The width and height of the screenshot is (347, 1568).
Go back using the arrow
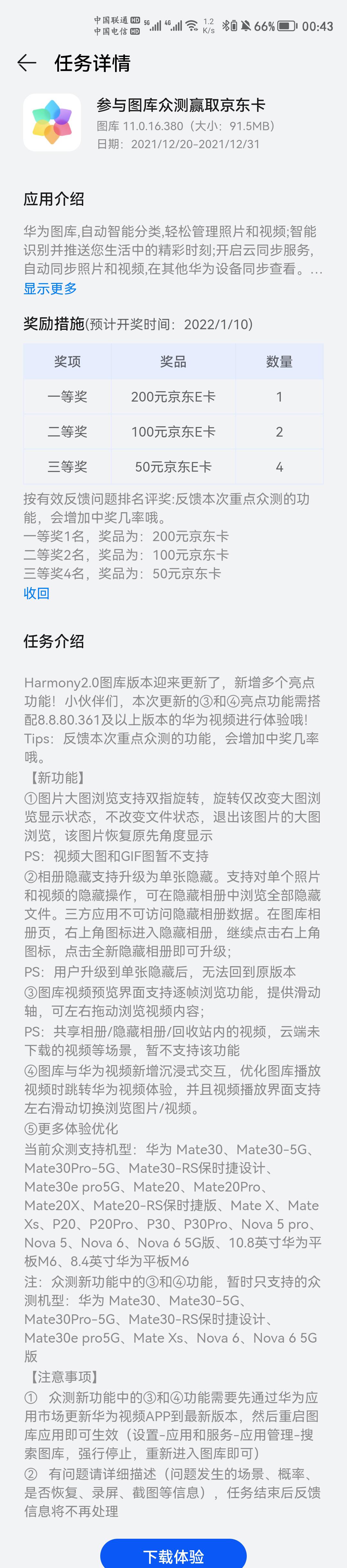point(27,63)
